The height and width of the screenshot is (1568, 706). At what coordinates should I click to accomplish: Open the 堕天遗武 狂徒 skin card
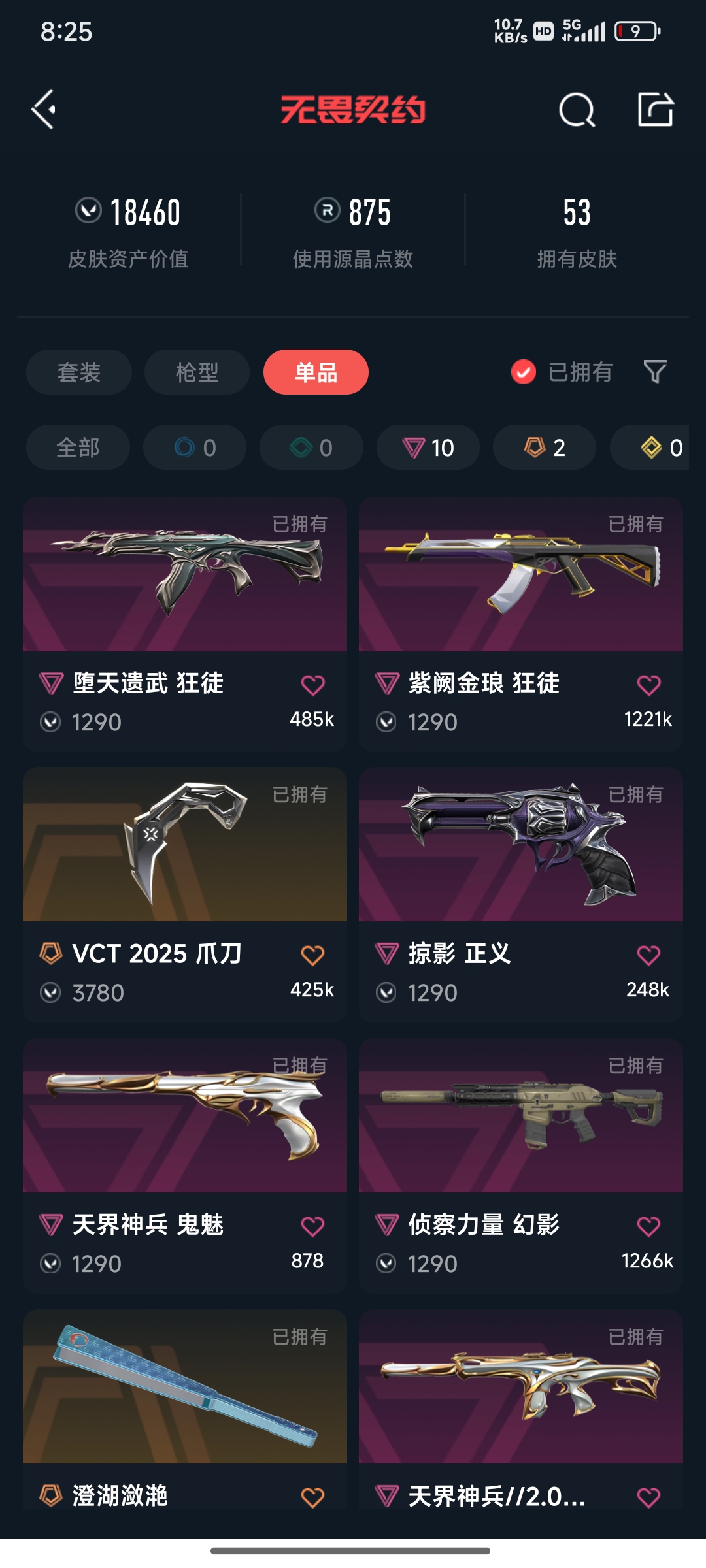click(x=185, y=624)
